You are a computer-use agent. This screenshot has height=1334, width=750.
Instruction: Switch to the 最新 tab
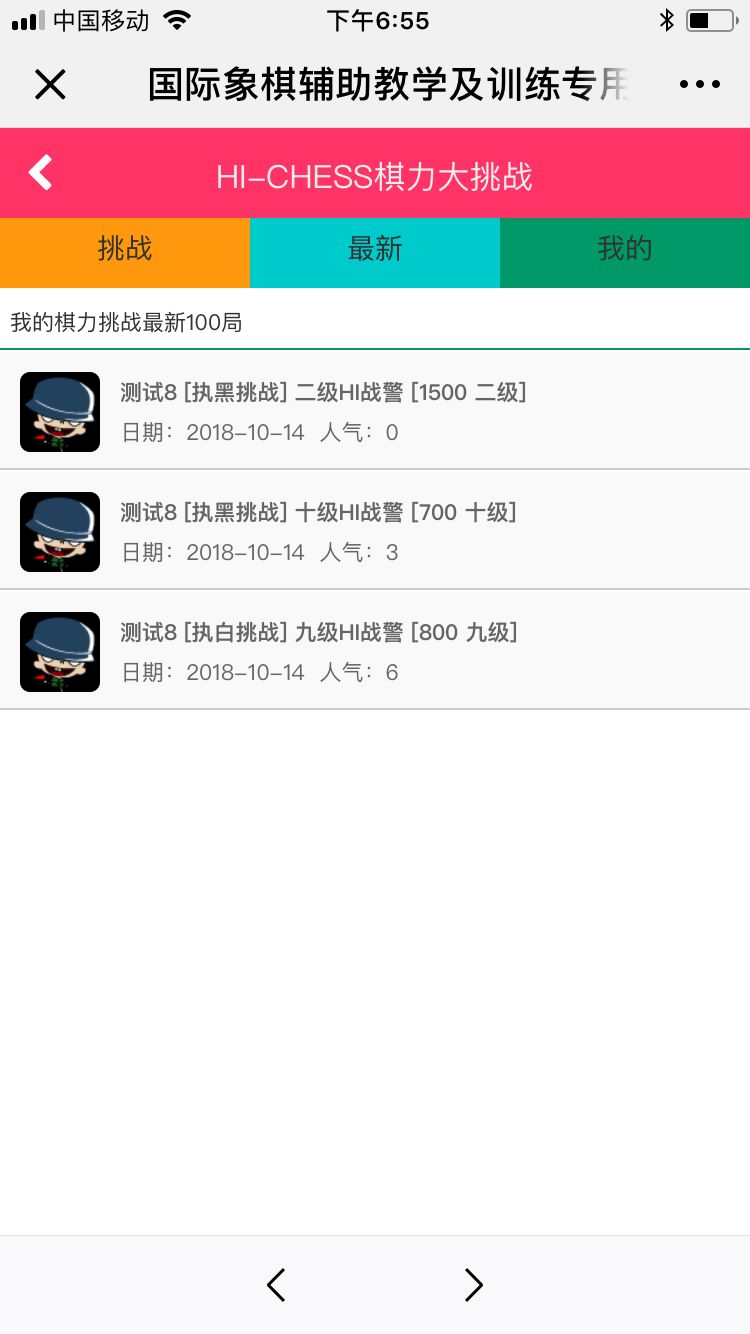point(375,249)
